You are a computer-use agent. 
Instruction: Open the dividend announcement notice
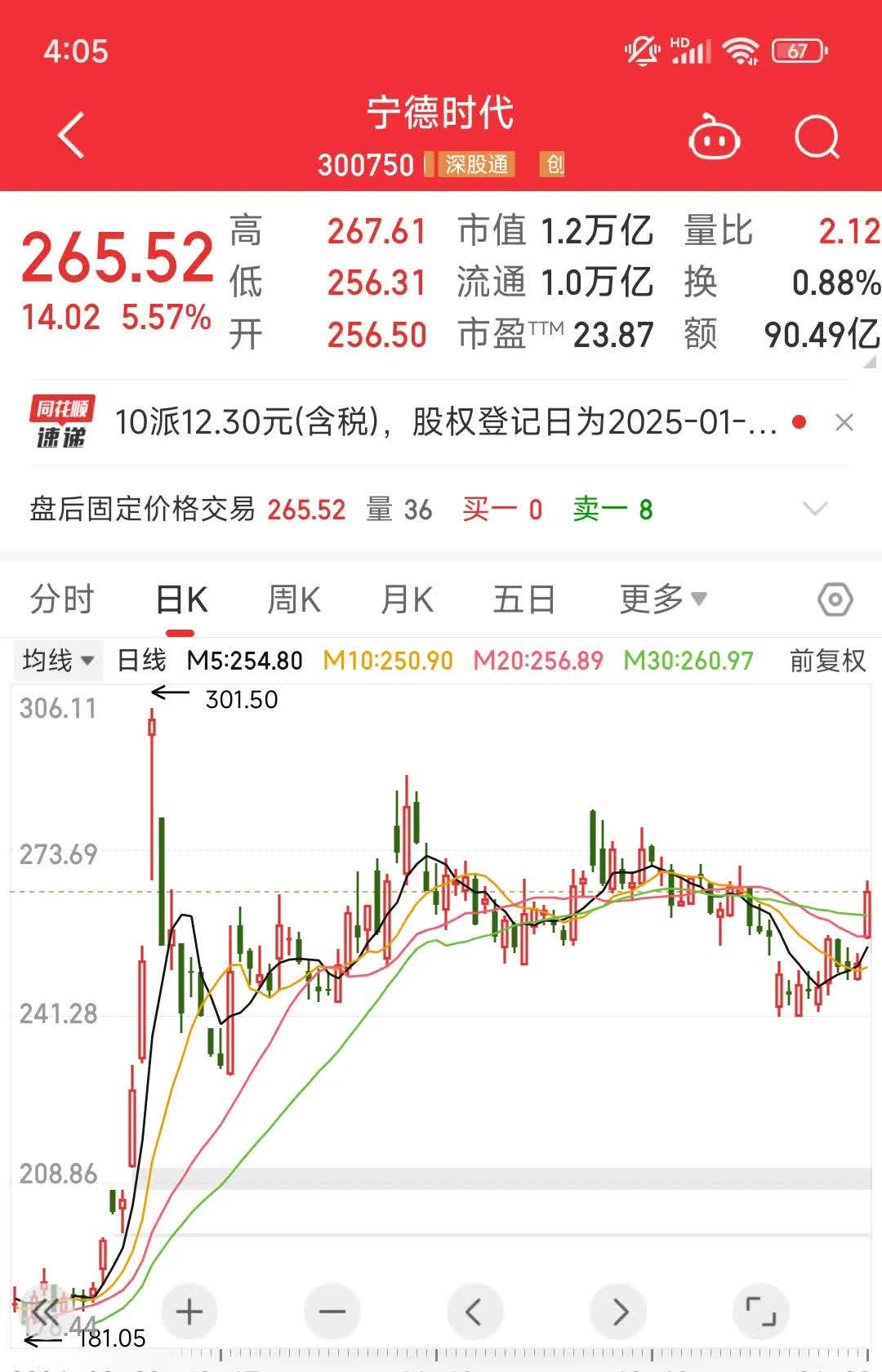coord(441,421)
